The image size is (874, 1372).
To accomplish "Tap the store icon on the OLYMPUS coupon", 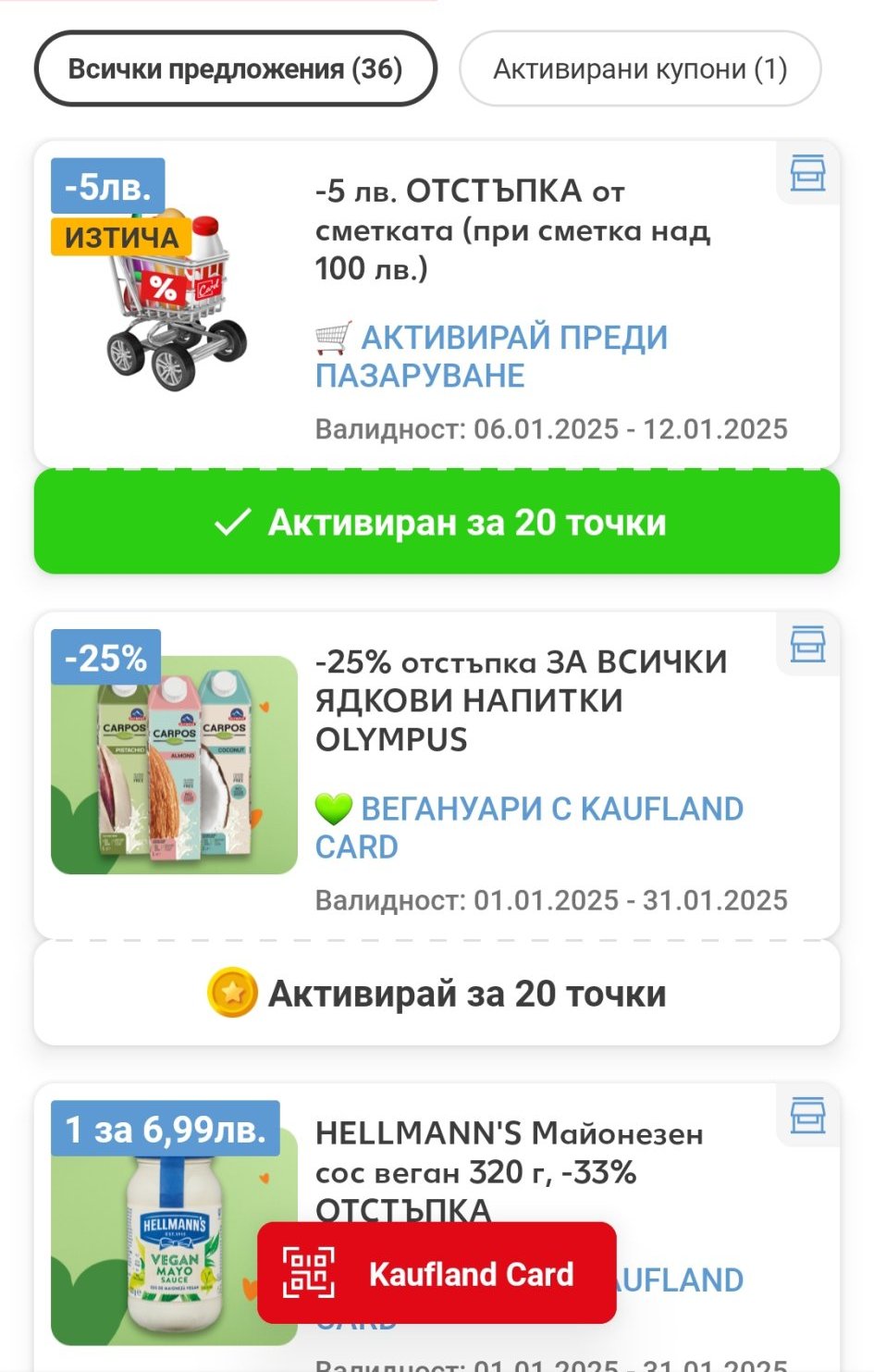I will (x=807, y=644).
